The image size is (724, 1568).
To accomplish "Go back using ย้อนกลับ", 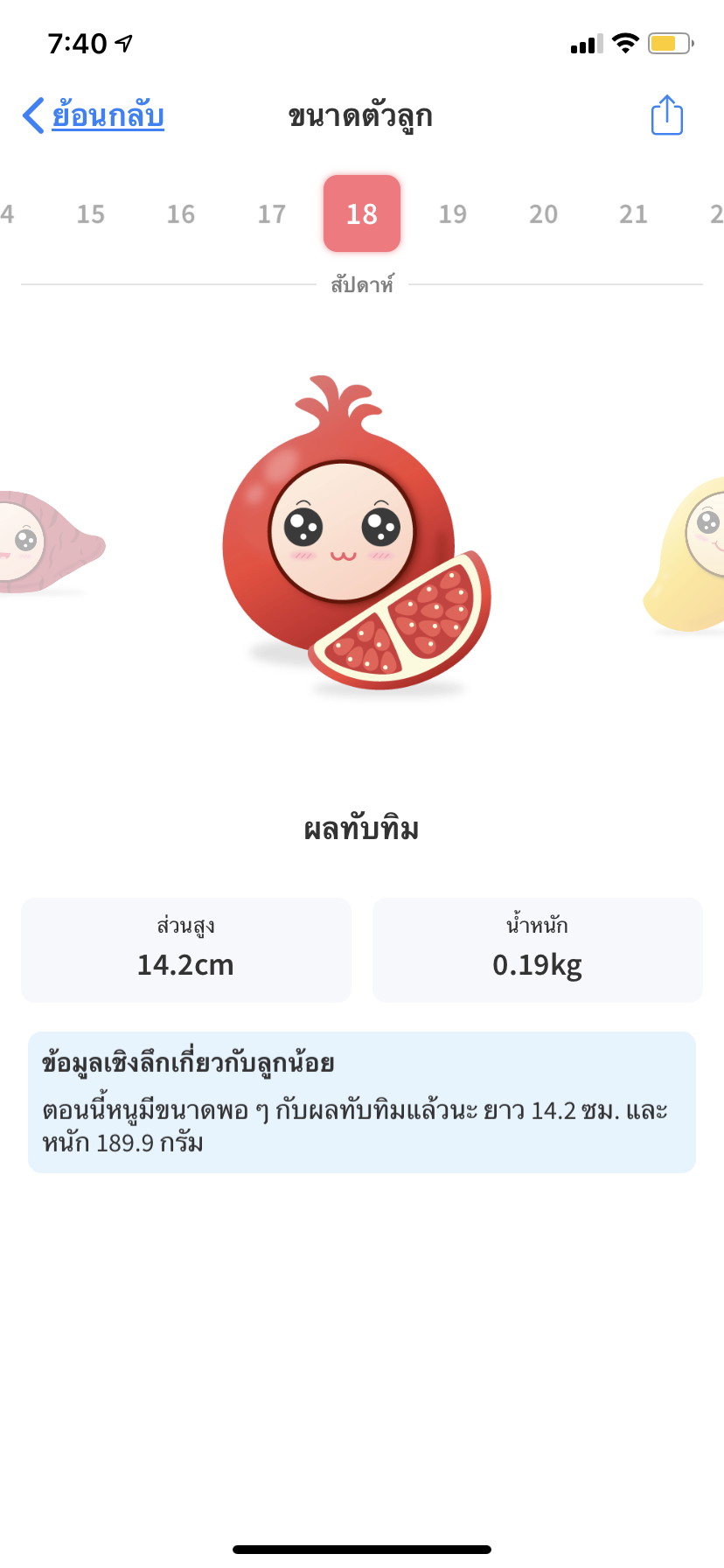I will click(x=94, y=115).
